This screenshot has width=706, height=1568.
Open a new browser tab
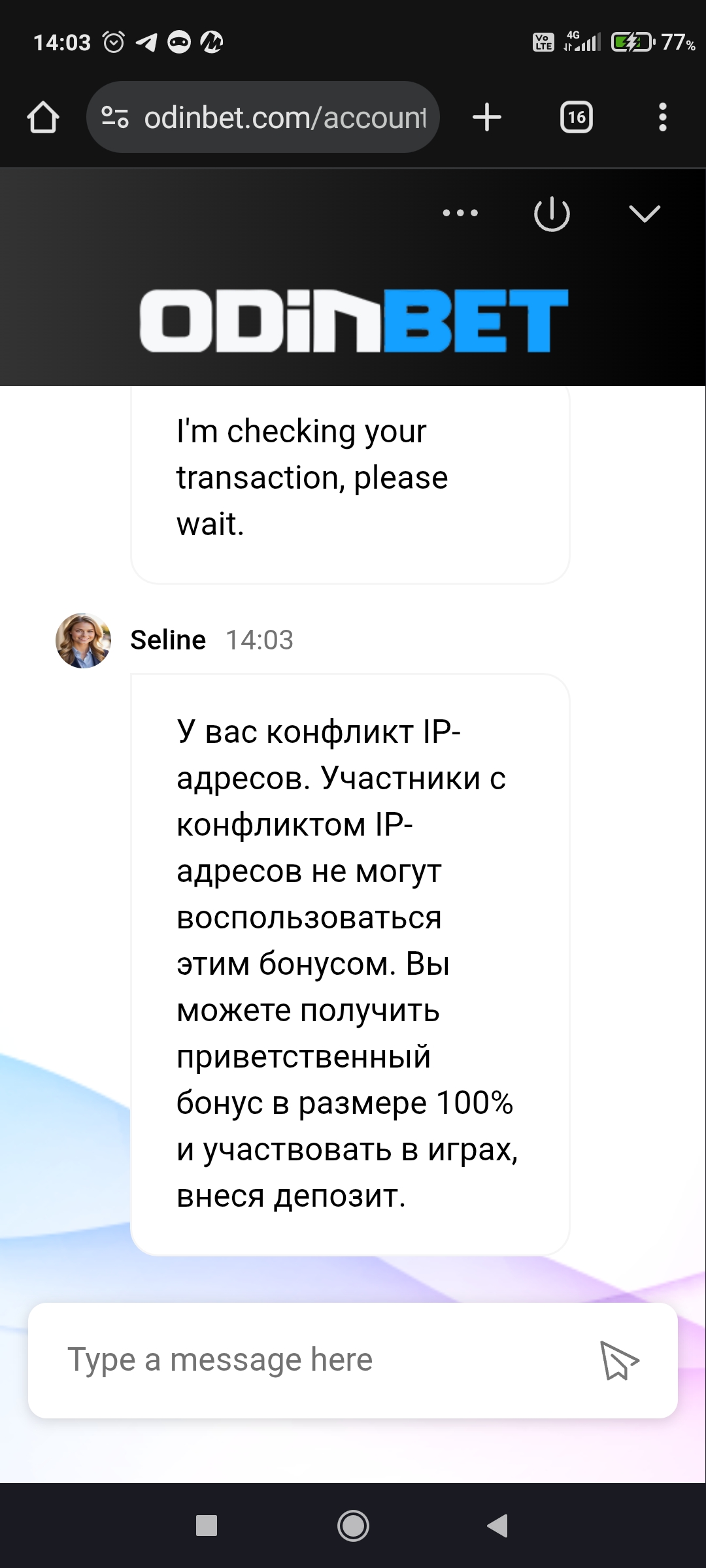pyautogui.click(x=487, y=118)
